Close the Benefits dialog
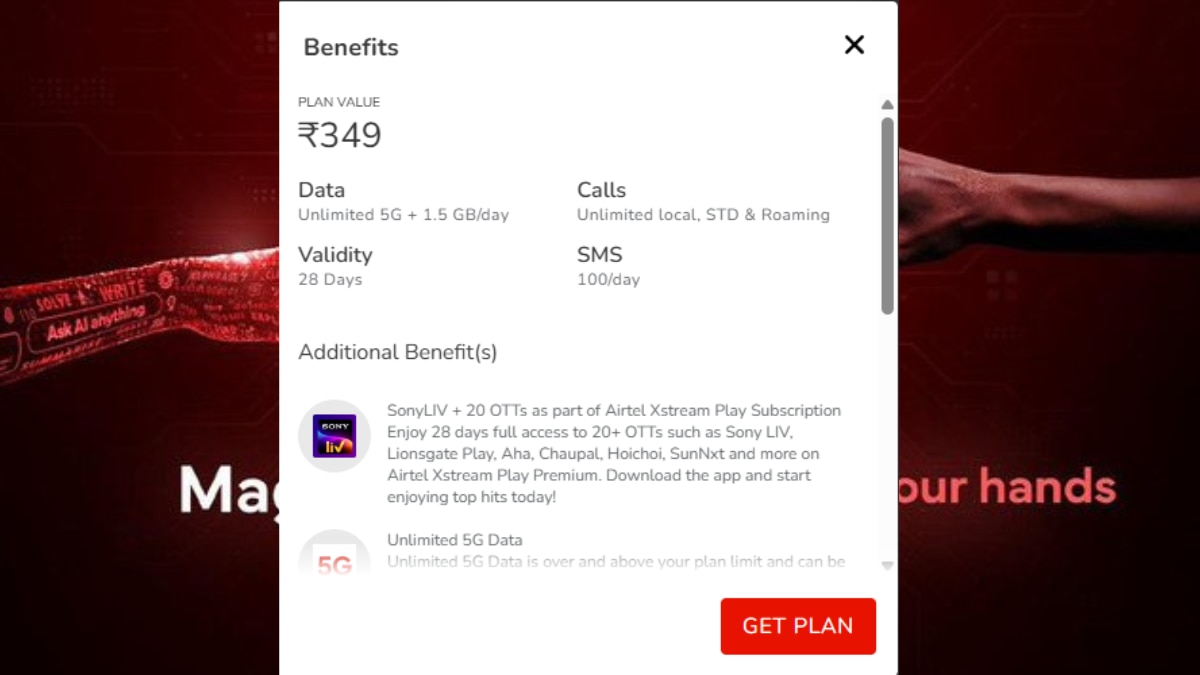This screenshot has width=1200, height=675. pyautogui.click(x=854, y=45)
